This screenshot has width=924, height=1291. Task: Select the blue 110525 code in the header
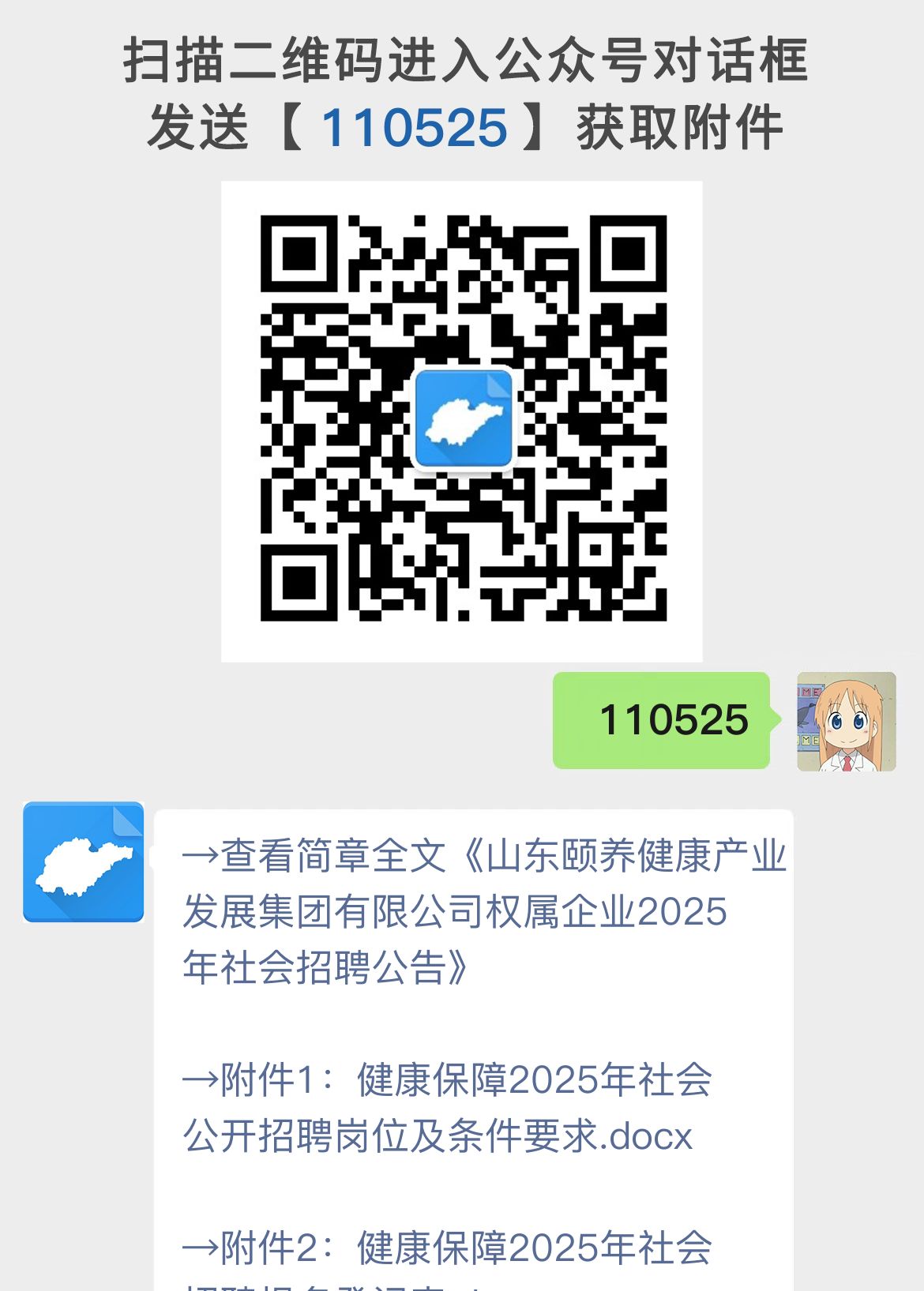click(x=414, y=125)
